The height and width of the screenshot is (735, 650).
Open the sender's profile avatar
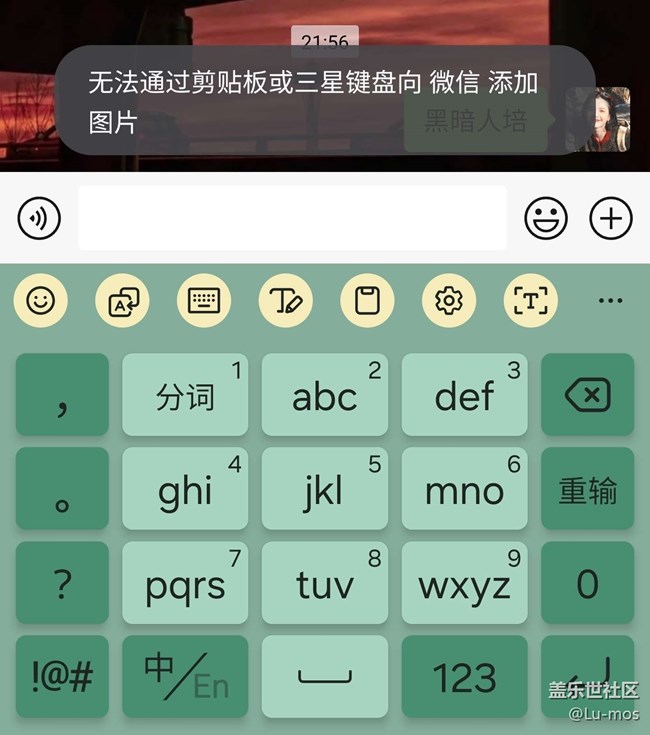[598, 119]
